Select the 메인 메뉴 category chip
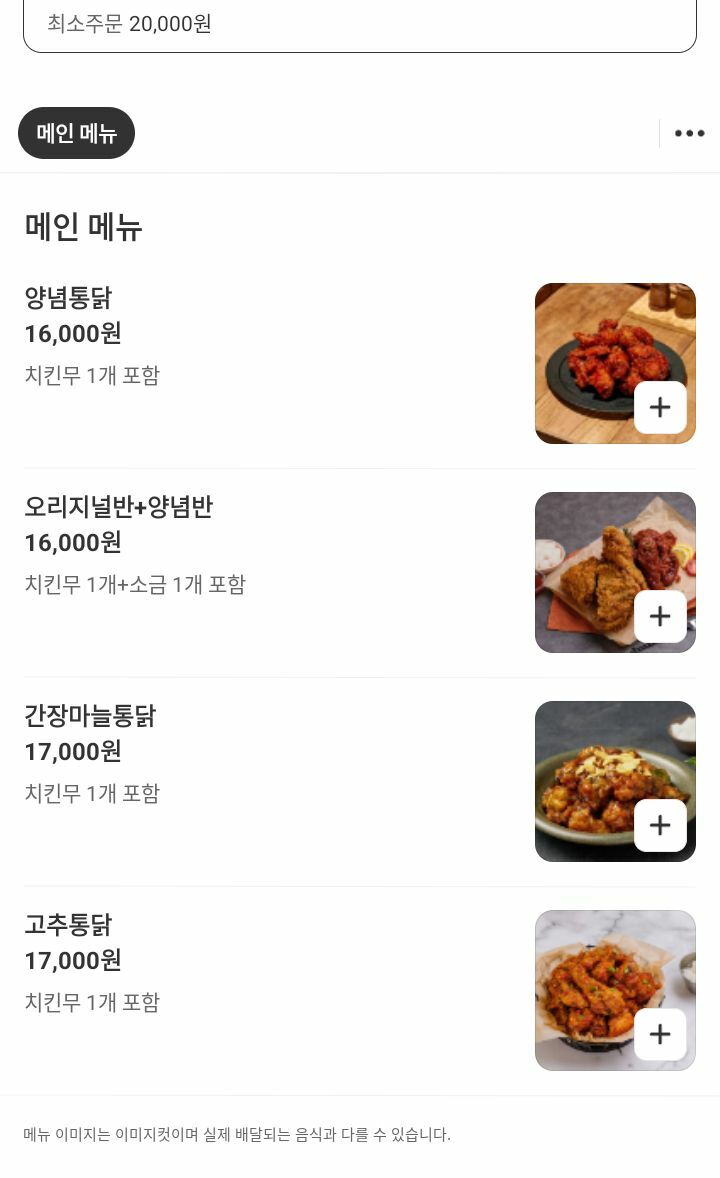This screenshot has width=720, height=1178. point(76,133)
